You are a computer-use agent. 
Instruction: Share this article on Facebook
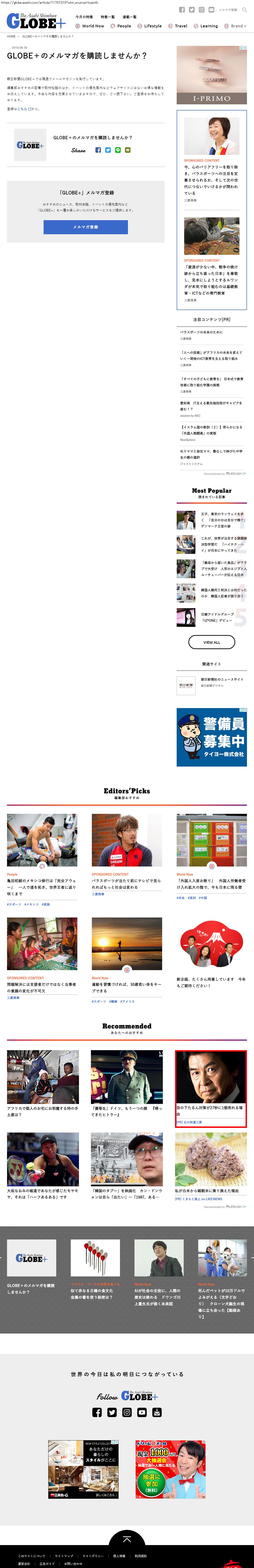pyautogui.click(x=98, y=150)
